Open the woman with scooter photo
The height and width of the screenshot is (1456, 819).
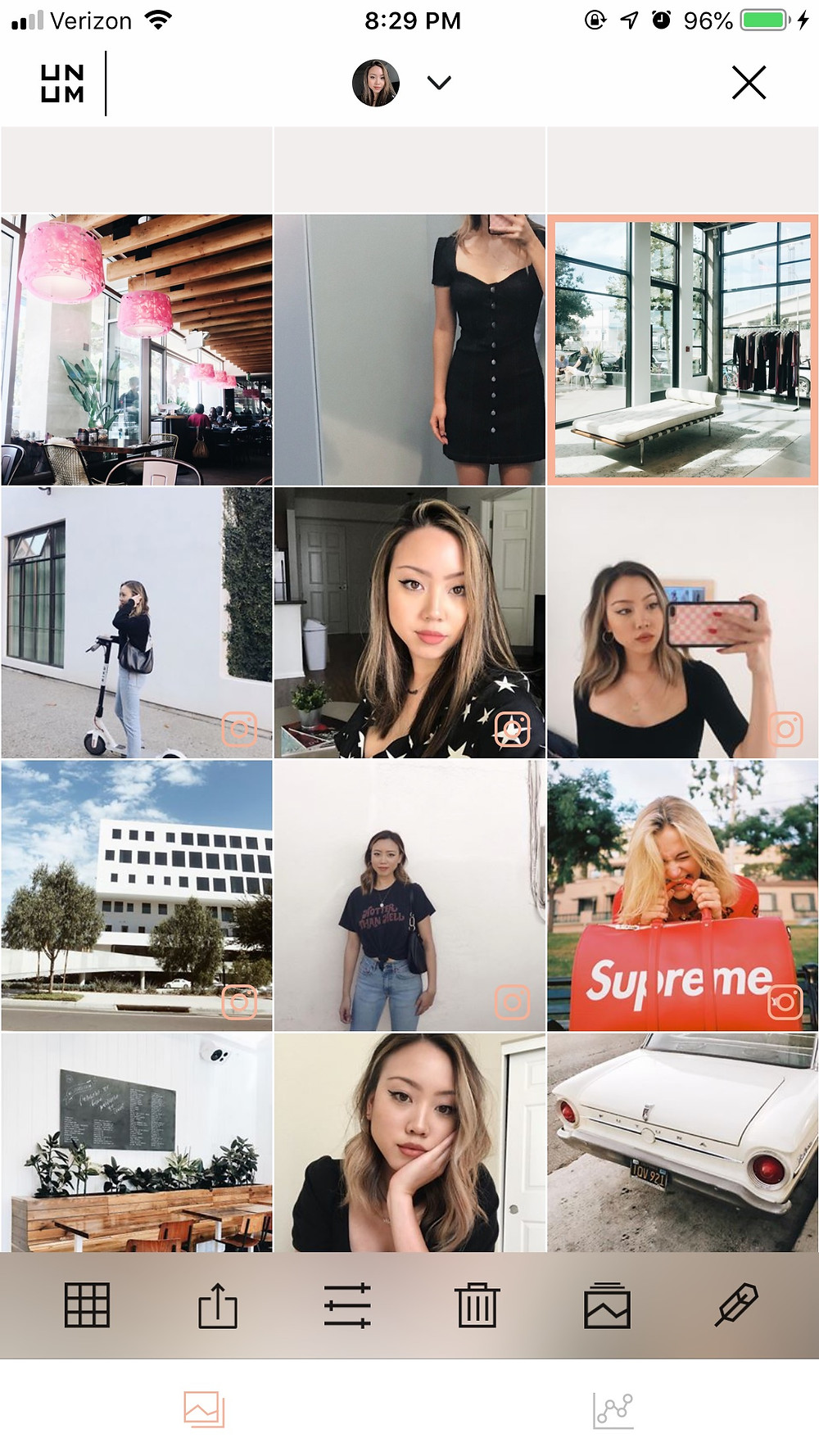pos(137,622)
